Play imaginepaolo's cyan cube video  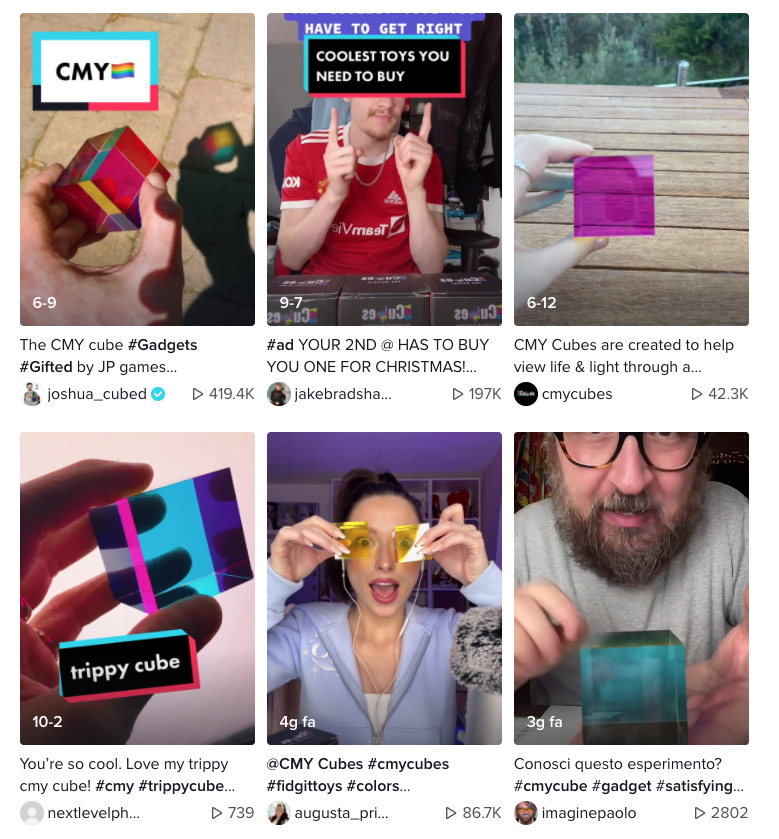[x=631, y=588]
